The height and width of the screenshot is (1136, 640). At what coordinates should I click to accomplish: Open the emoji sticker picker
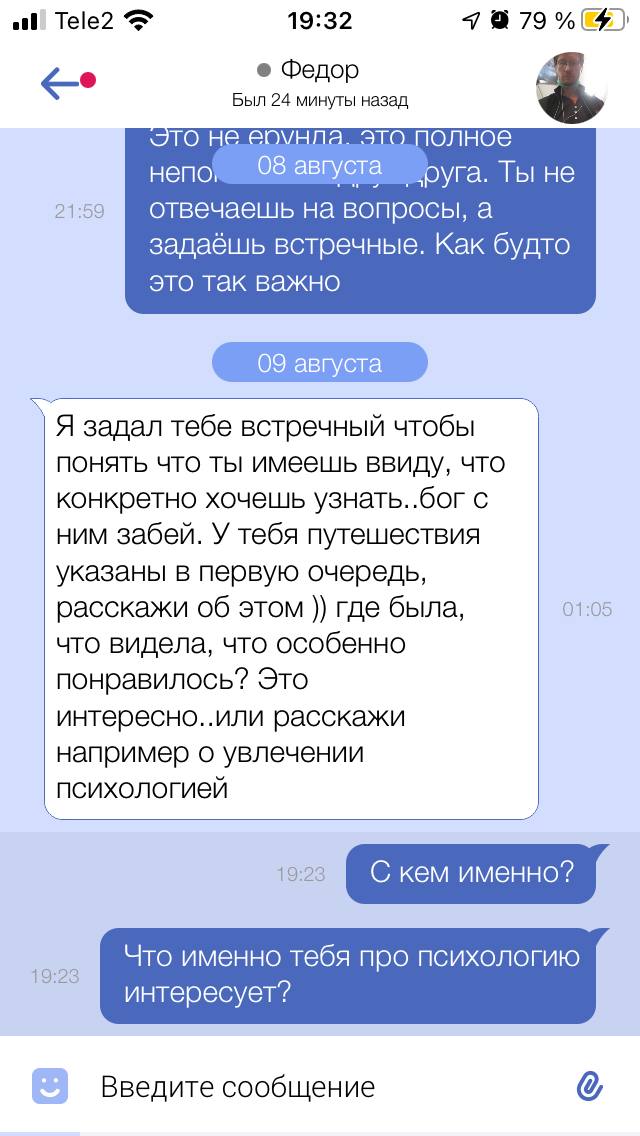pos(50,1086)
